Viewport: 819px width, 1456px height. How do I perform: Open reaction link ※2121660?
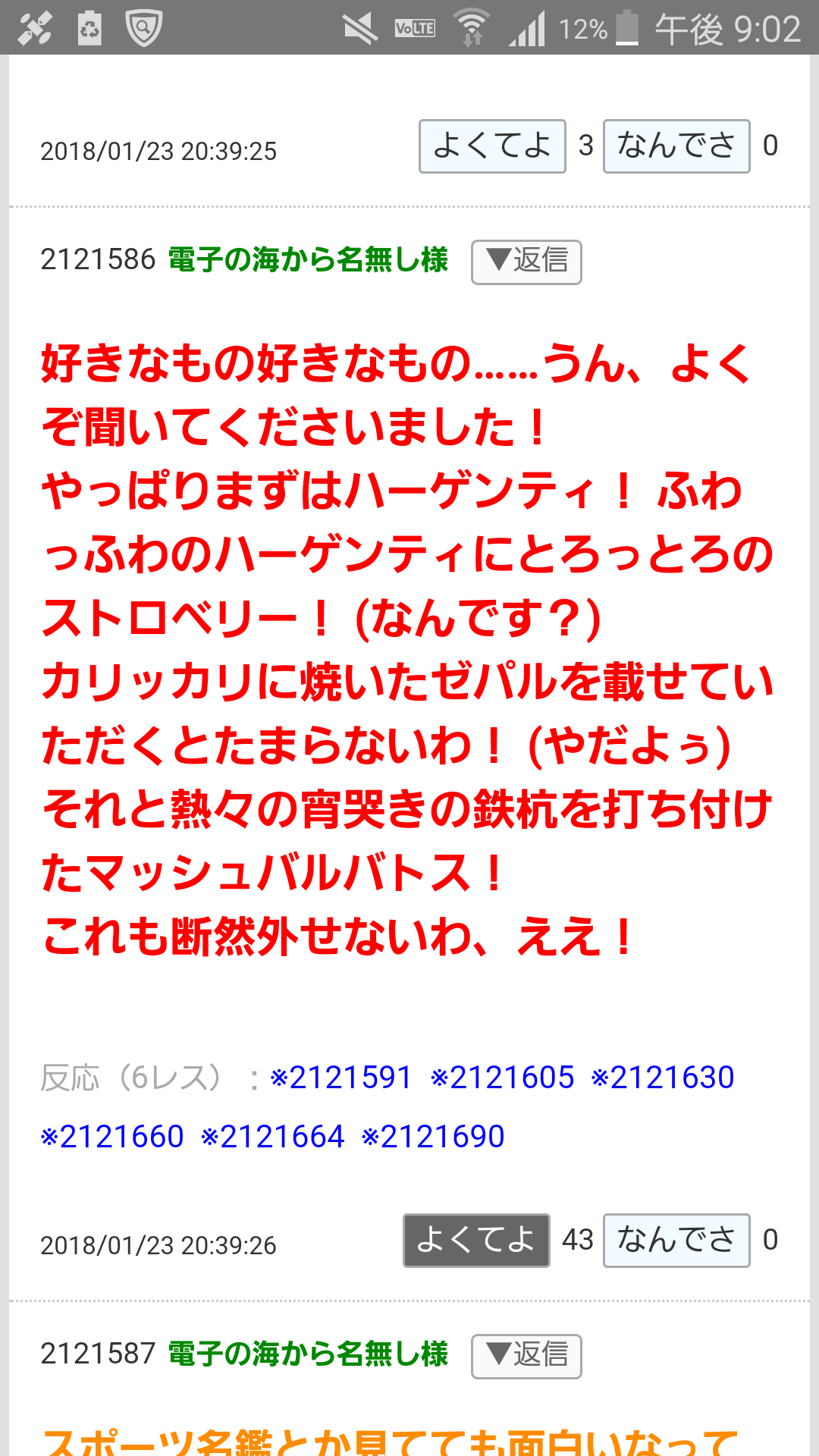click(x=112, y=1137)
